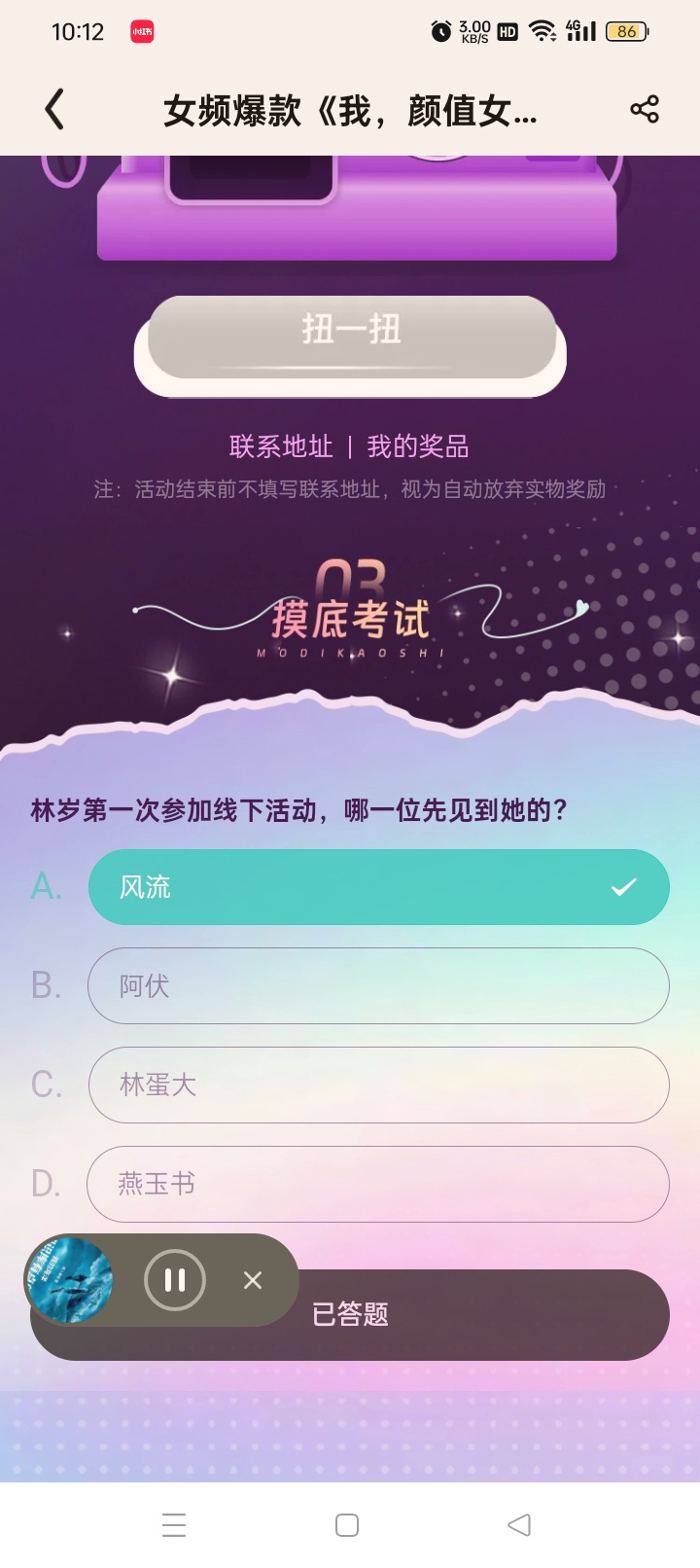Go back using the header arrow
The width and height of the screenshot is (700, 1568).
coord(55,110)
